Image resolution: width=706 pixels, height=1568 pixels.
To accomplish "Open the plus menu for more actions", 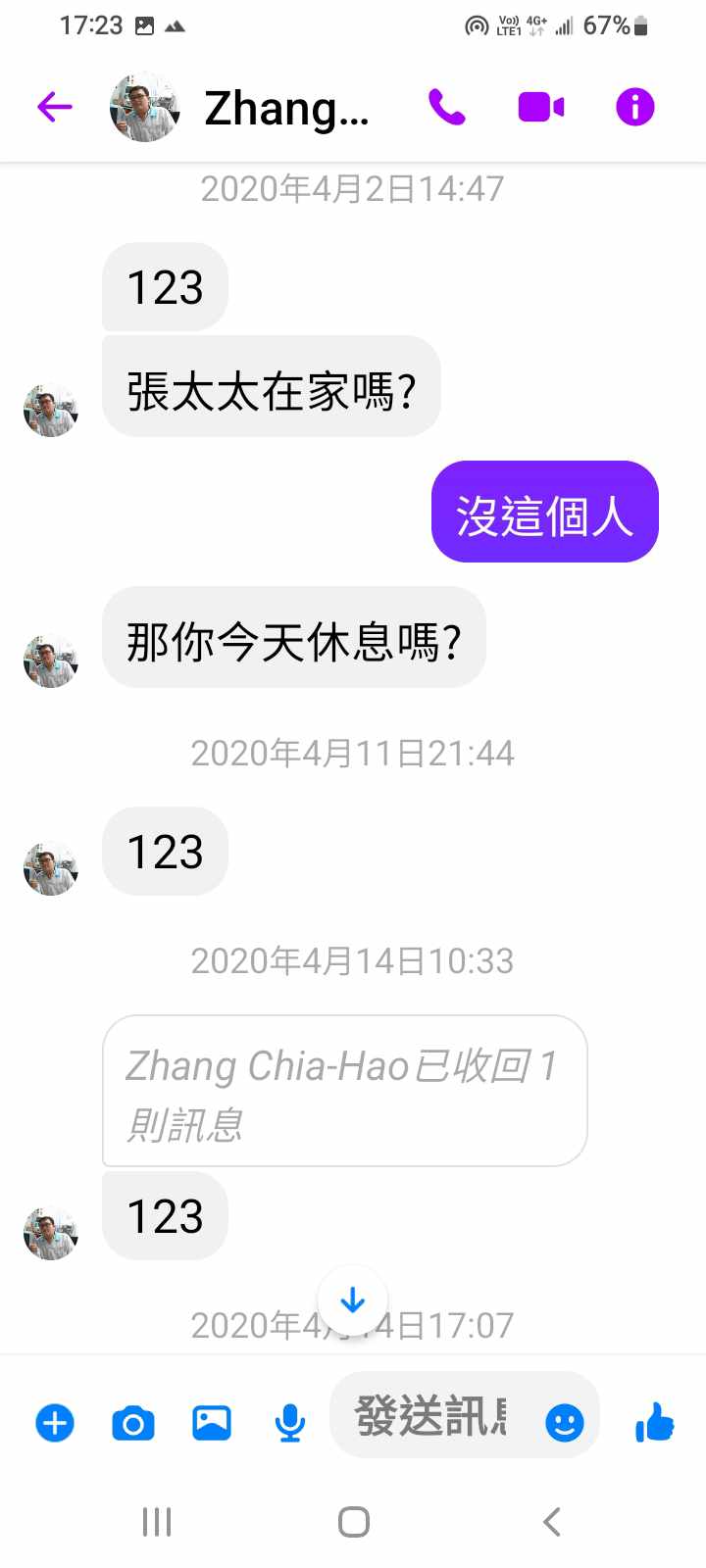I will [x=55, y=1422].
